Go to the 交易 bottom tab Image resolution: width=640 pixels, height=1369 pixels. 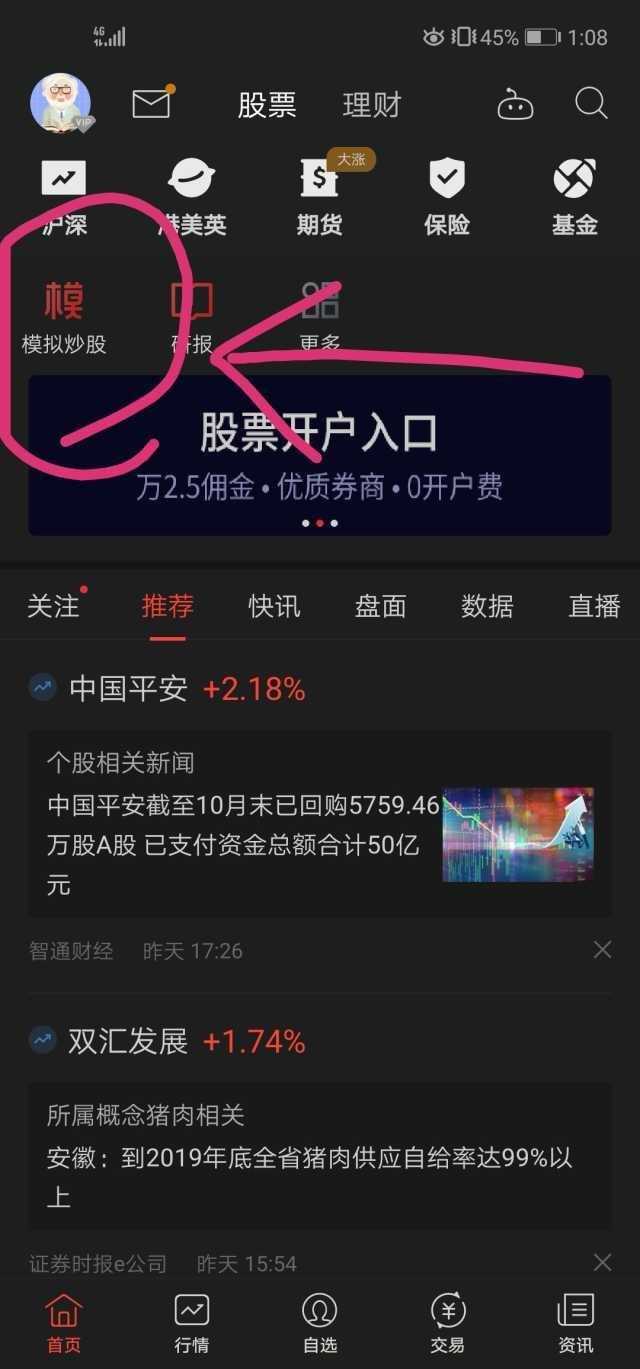448,1322
